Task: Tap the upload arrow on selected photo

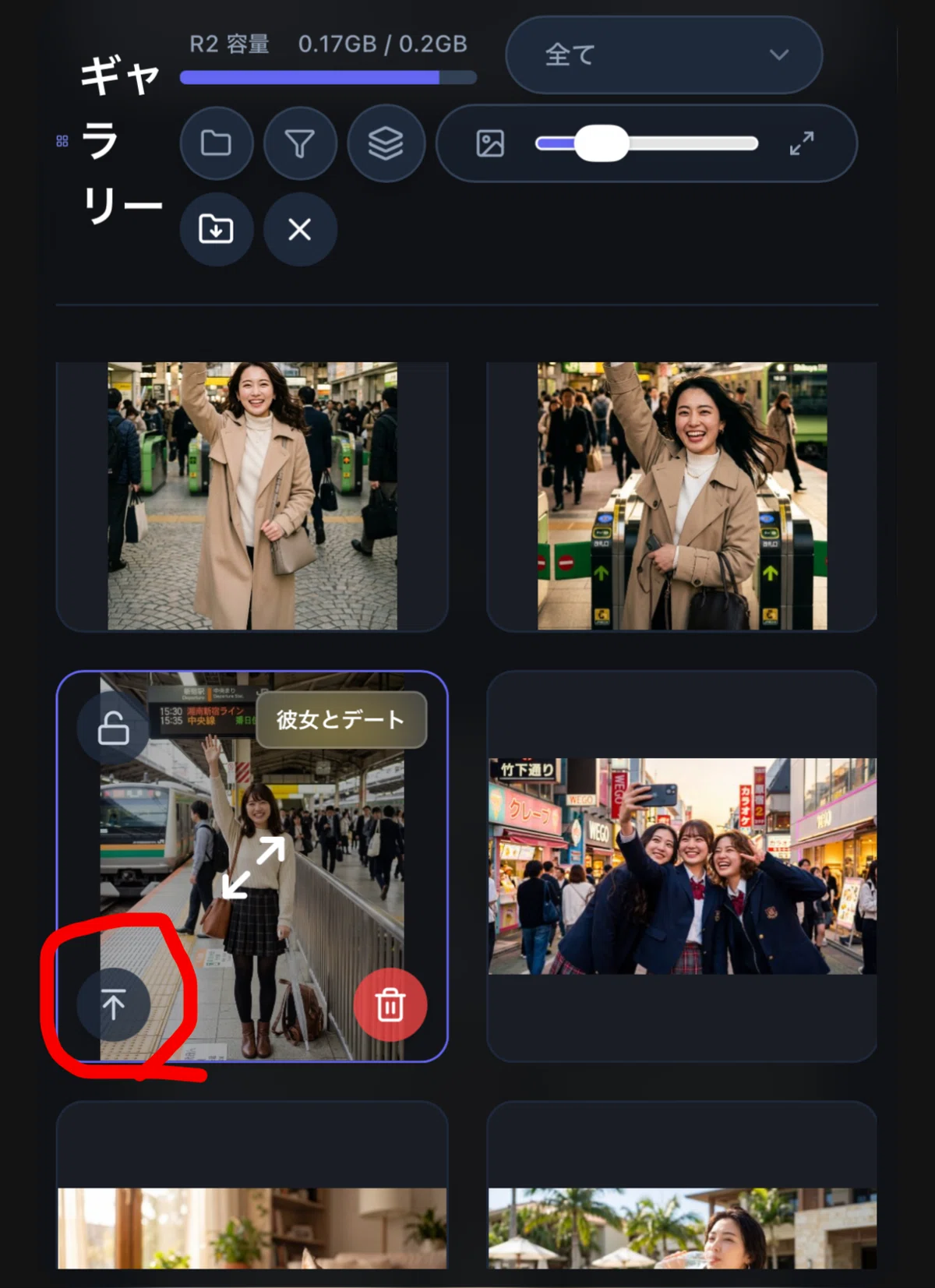Action: (x=113, y=1004)
